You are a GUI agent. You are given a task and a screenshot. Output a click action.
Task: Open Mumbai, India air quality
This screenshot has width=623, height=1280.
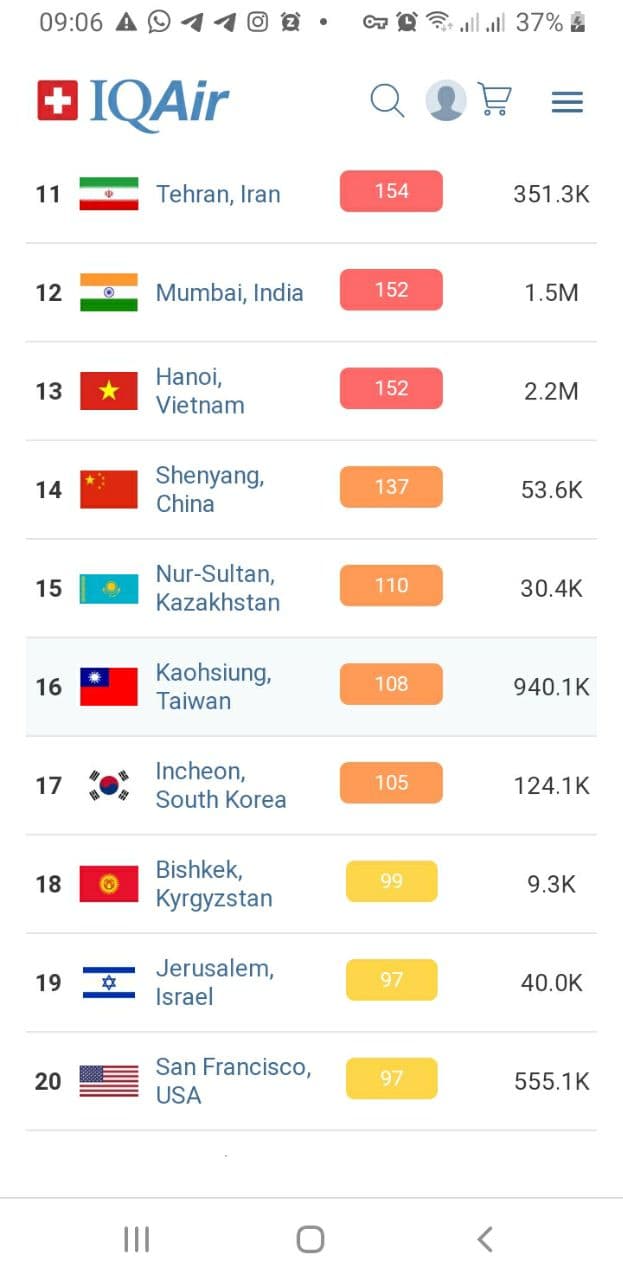click(229, 293)
